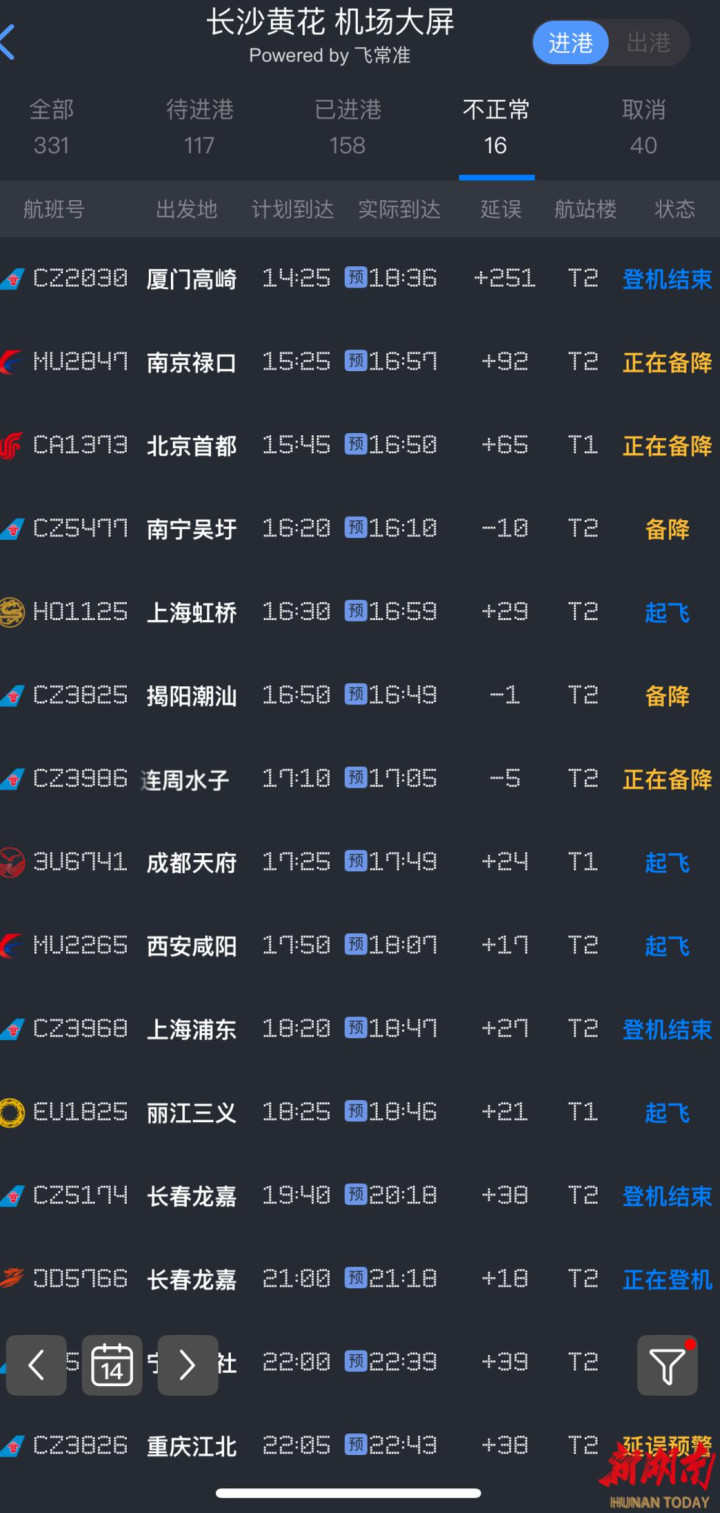Open flight CZ3826 from 重庆江北

click(x=360, y=1445)
